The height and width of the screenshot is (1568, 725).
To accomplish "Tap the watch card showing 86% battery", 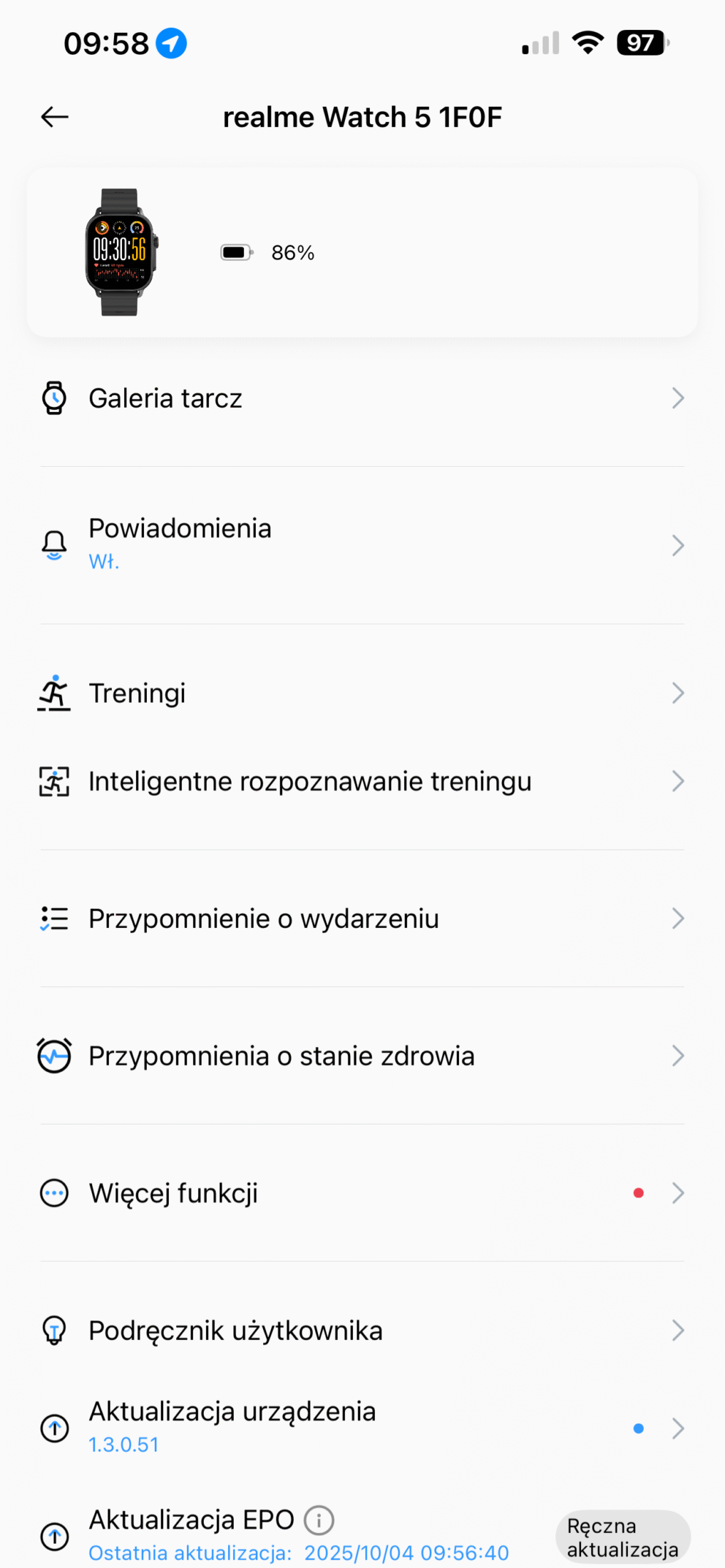I will click(362, 252).
